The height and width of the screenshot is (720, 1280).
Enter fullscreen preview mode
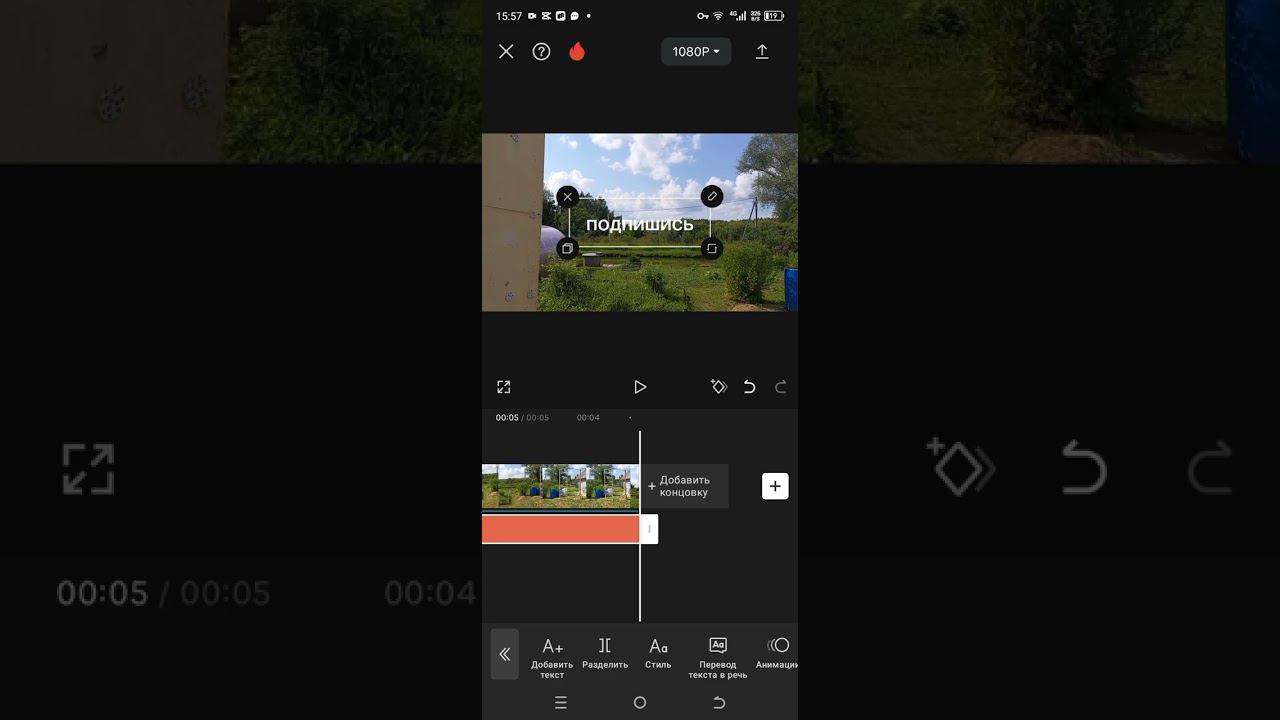504,387
